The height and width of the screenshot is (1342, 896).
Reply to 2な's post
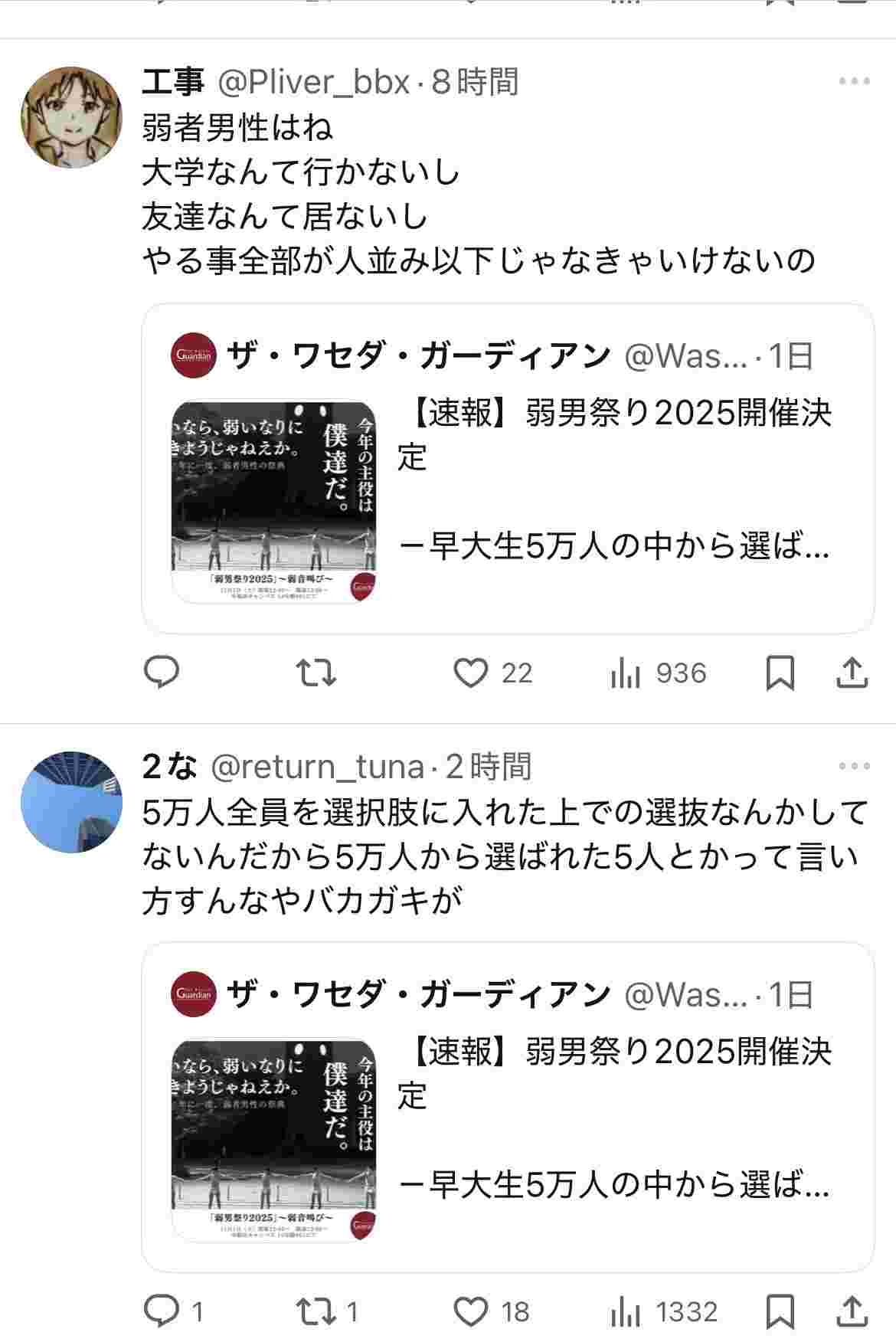pyautogui.click(x=162, y=1311)
